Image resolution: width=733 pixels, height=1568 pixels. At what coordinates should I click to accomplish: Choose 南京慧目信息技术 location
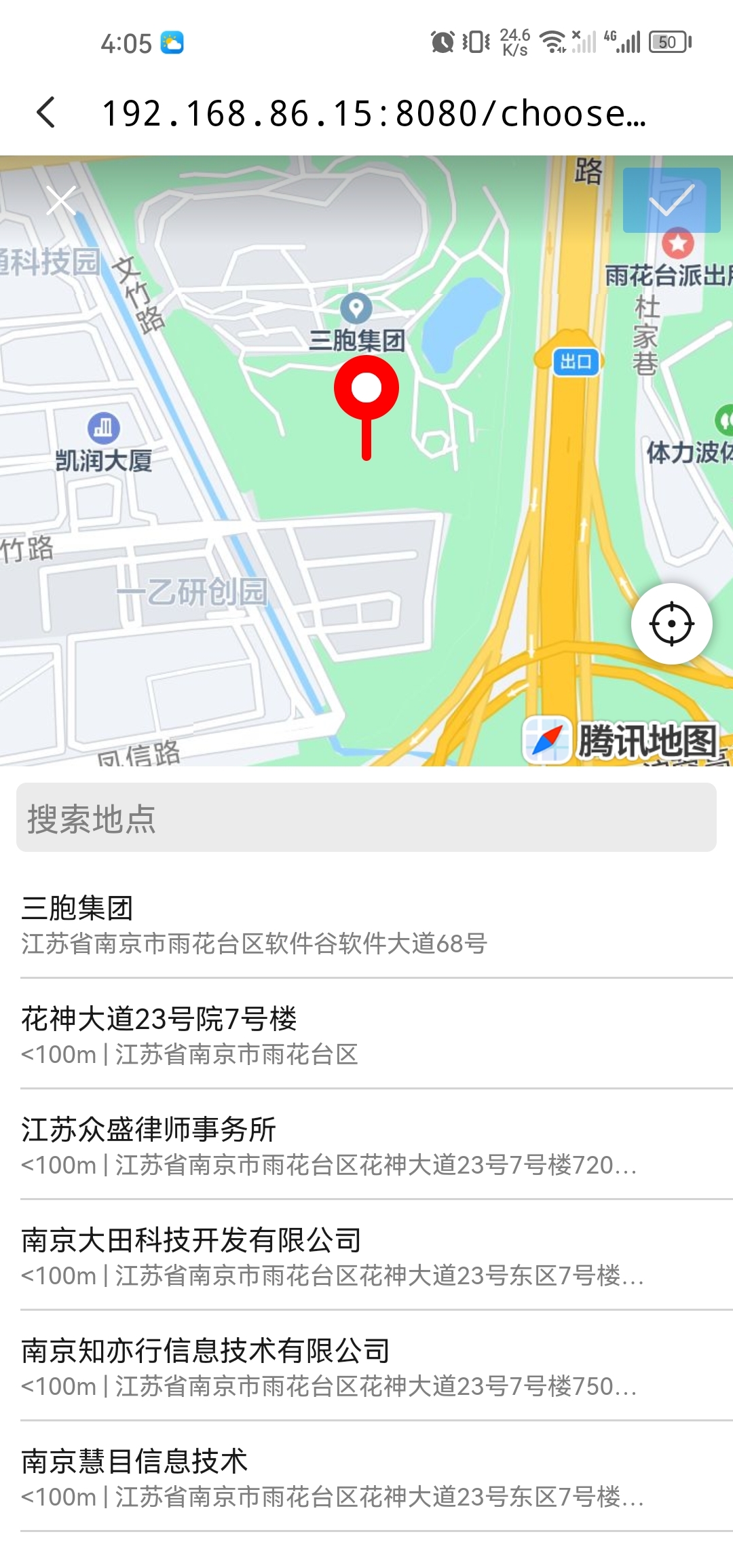coord(366,1477)
